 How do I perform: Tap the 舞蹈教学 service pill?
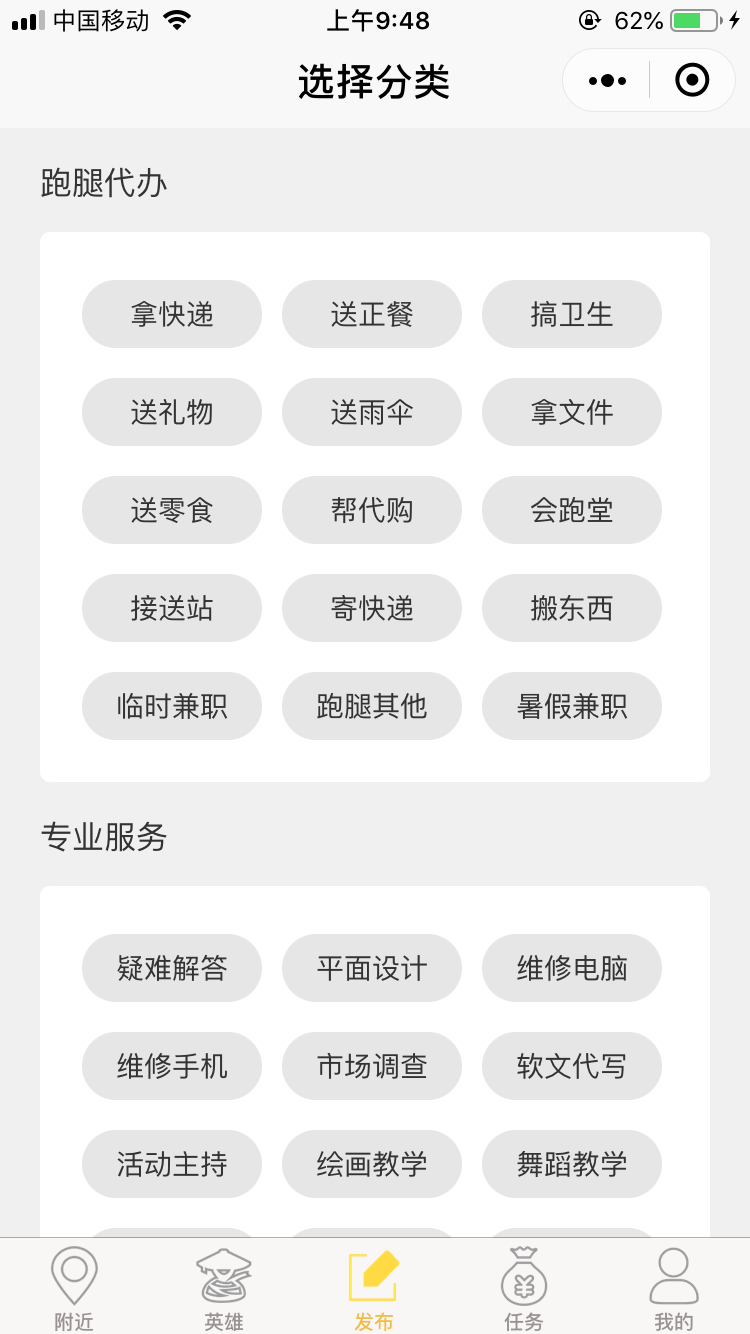pyautogui.click(x=571, y=1163)
